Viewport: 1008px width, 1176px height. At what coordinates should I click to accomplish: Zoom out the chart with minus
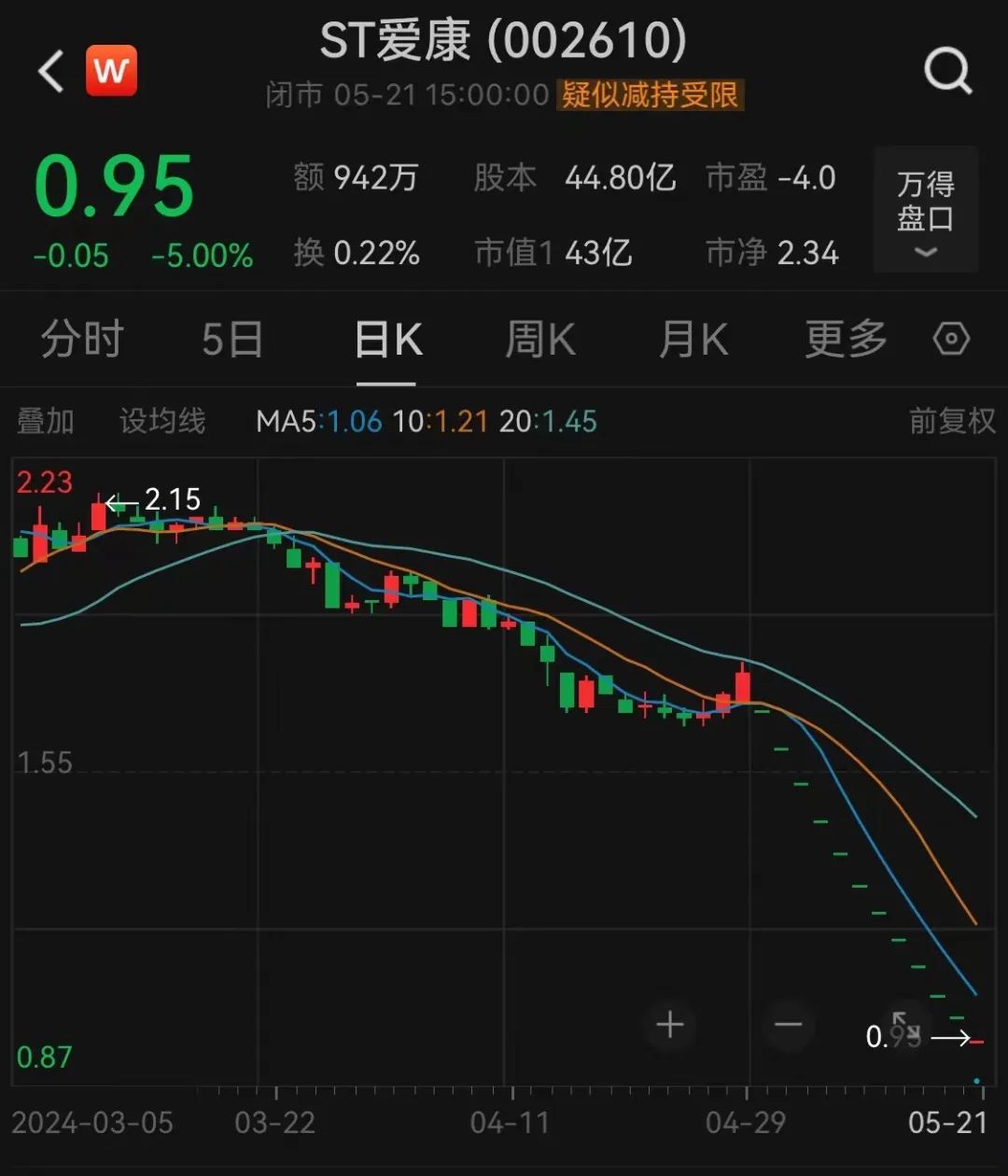[x=789, y=1025]
